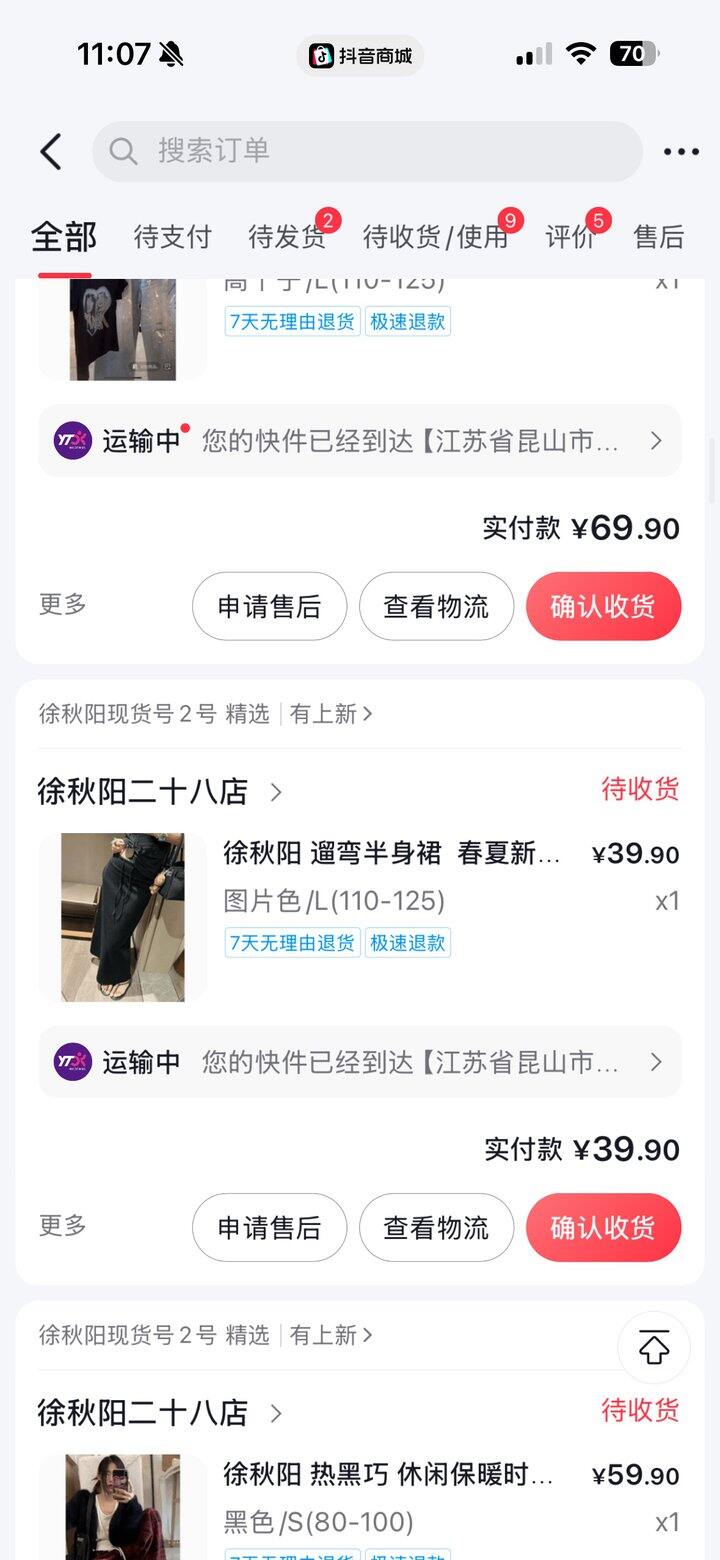Open 更多 options for the ¥39.90 order

(63, 1225)
